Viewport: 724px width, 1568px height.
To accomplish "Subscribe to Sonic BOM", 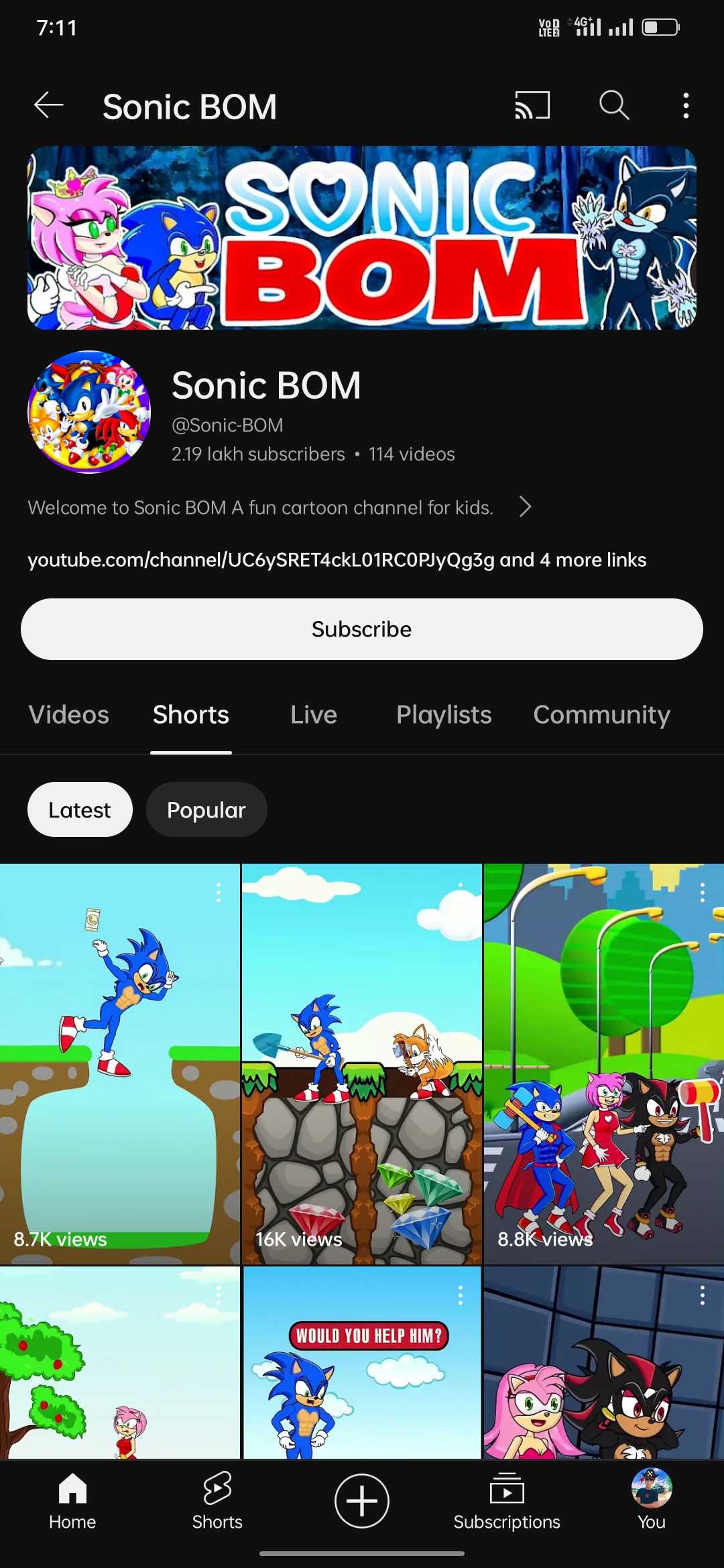I will pos(362,629).
